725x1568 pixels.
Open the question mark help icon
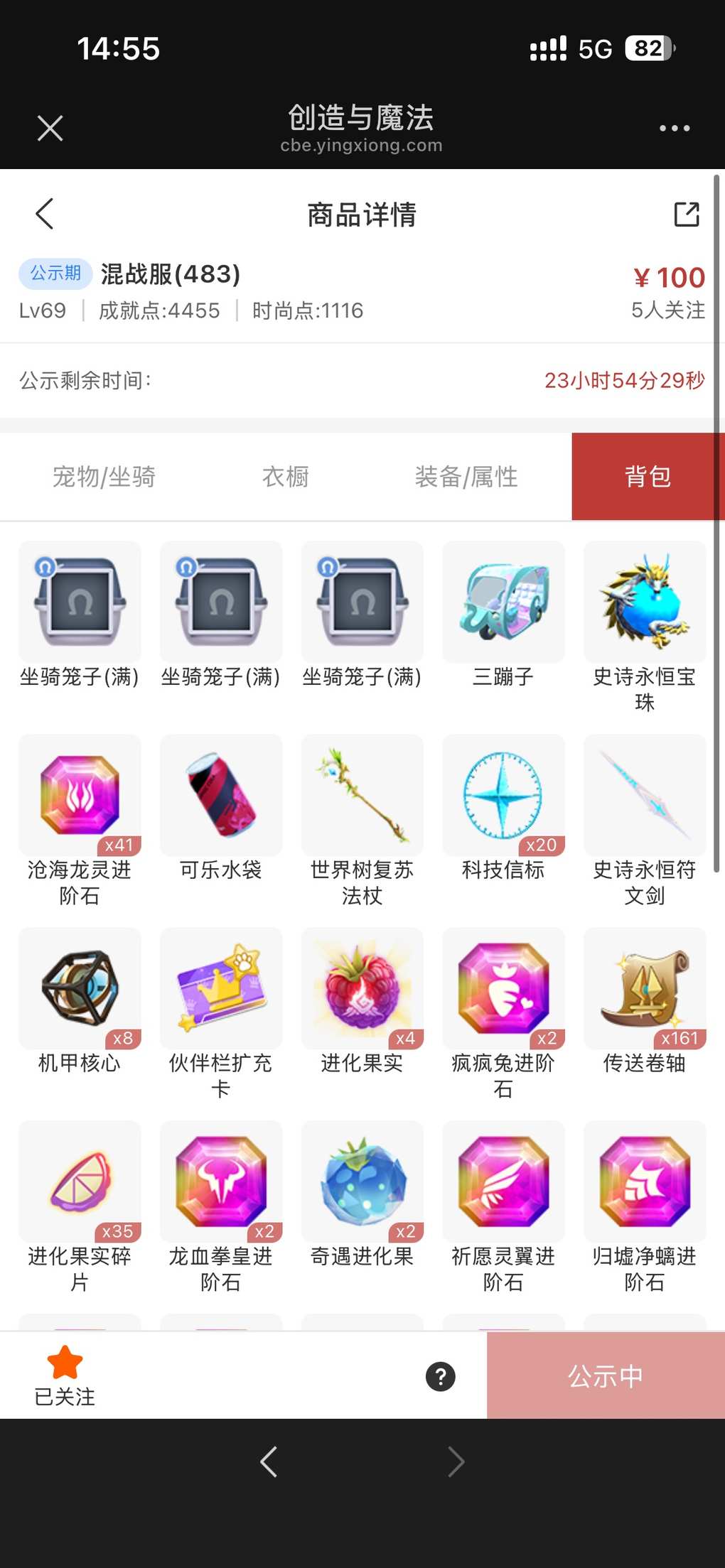(x=441, y=1377)
